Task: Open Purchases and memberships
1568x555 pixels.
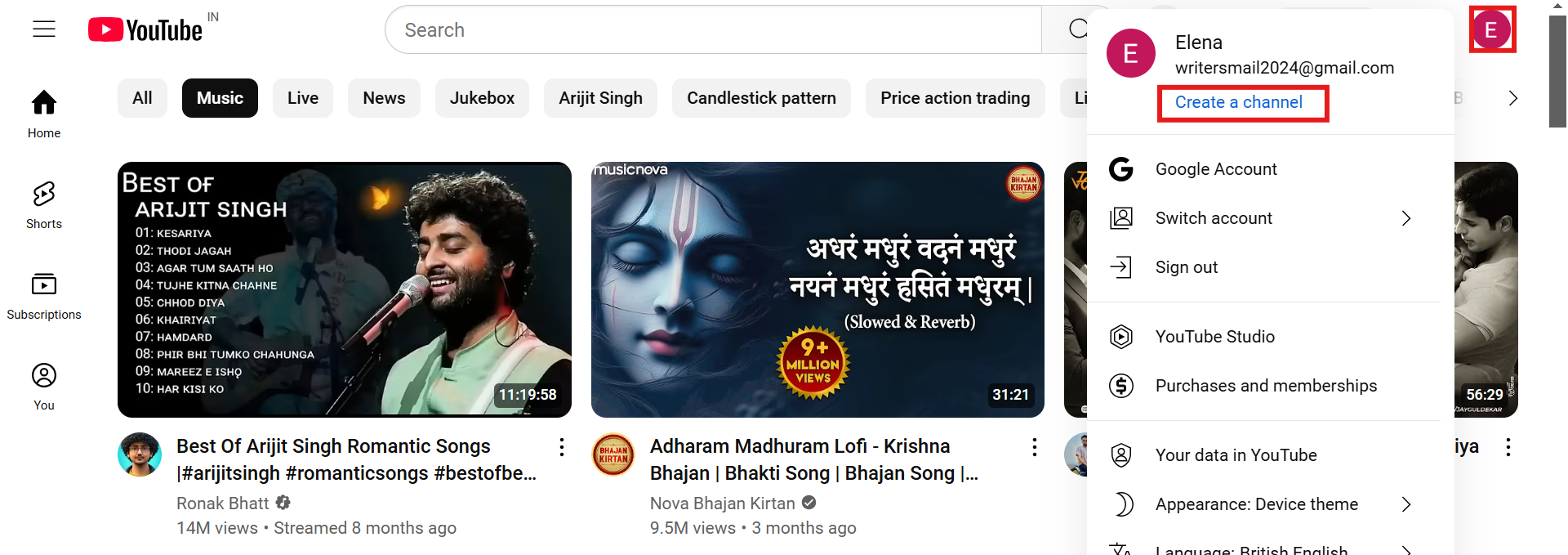Action: coord(1265,386)
